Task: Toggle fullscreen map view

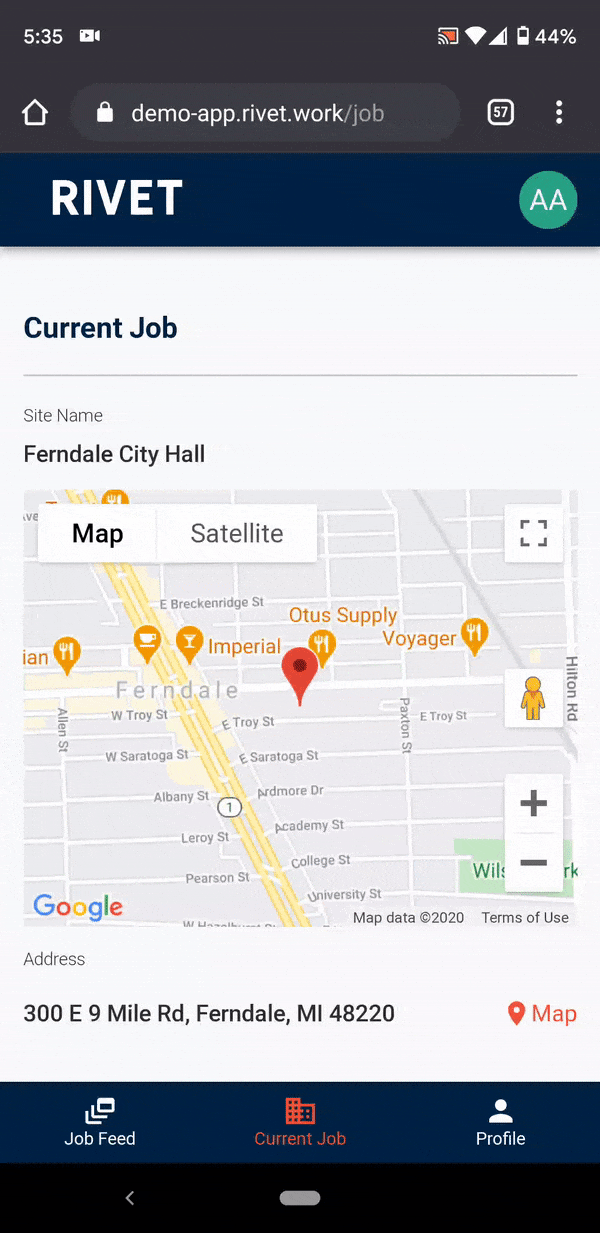Action: click(x=534, y=533)
